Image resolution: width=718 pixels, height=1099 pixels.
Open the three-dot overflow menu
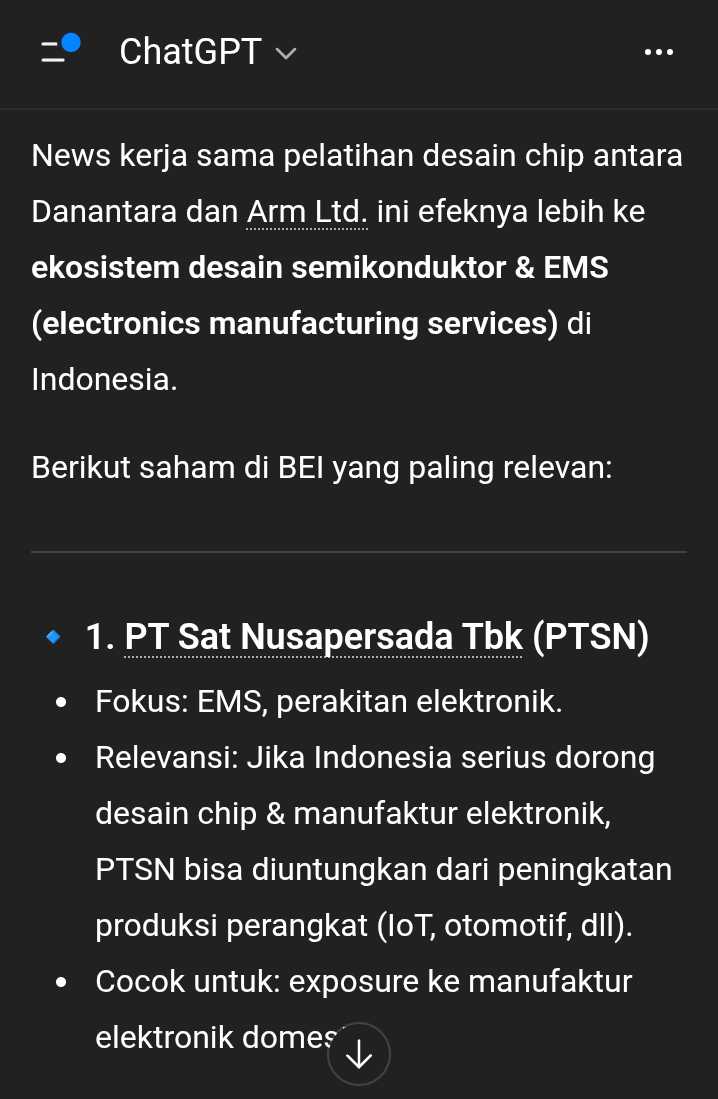(x=658, y=52)
